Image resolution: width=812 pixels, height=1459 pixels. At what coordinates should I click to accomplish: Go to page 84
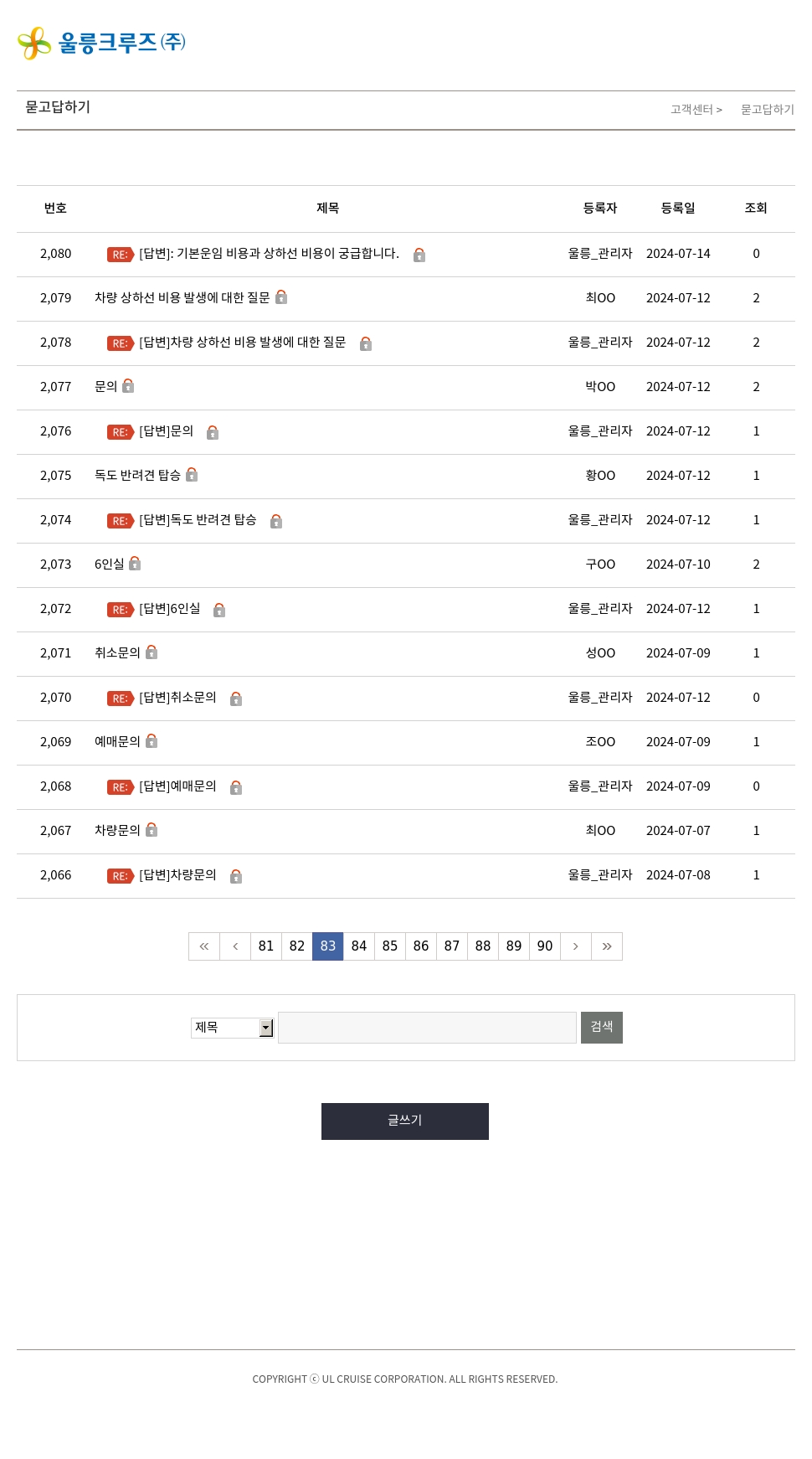pos(359,946)
